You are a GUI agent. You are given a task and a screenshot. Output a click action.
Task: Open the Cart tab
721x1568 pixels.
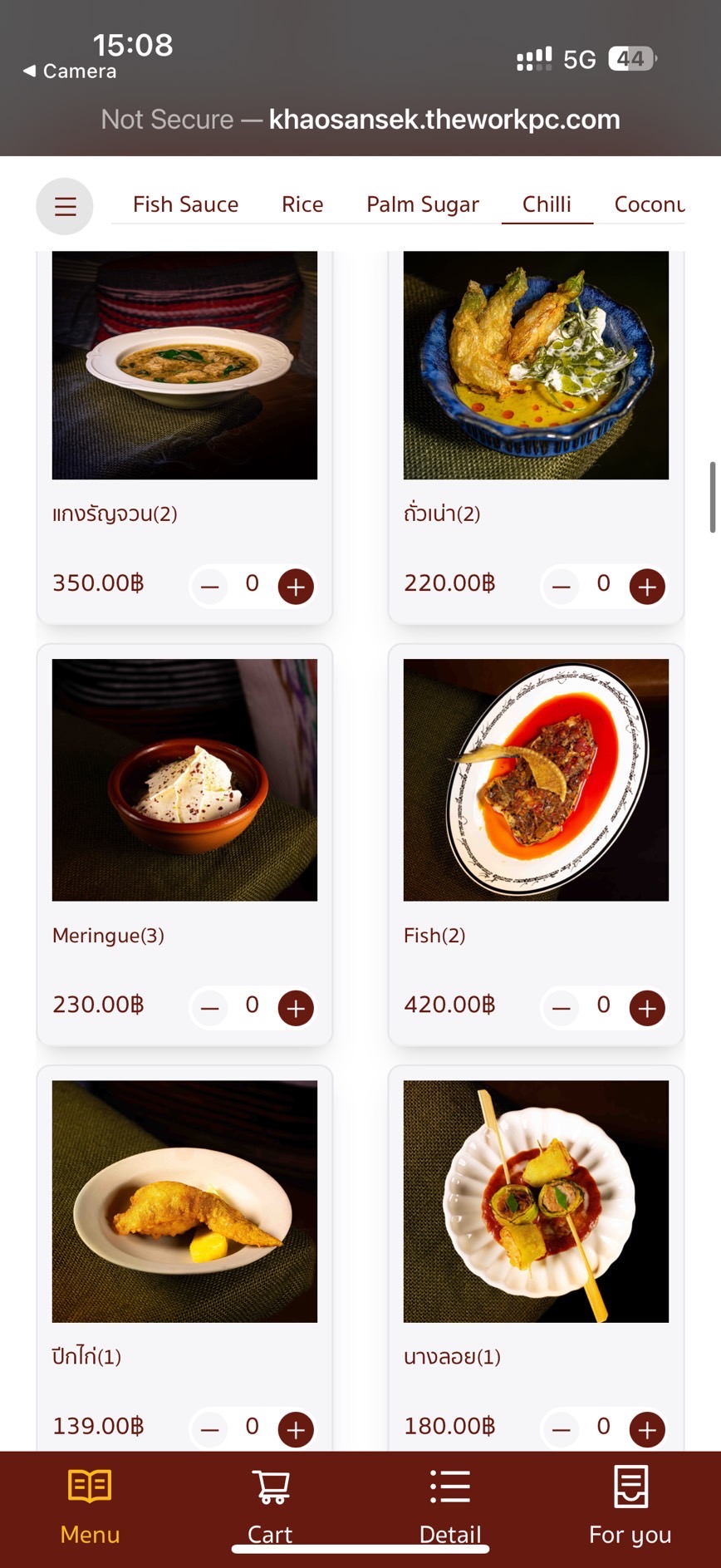(x=270, y=1504)
